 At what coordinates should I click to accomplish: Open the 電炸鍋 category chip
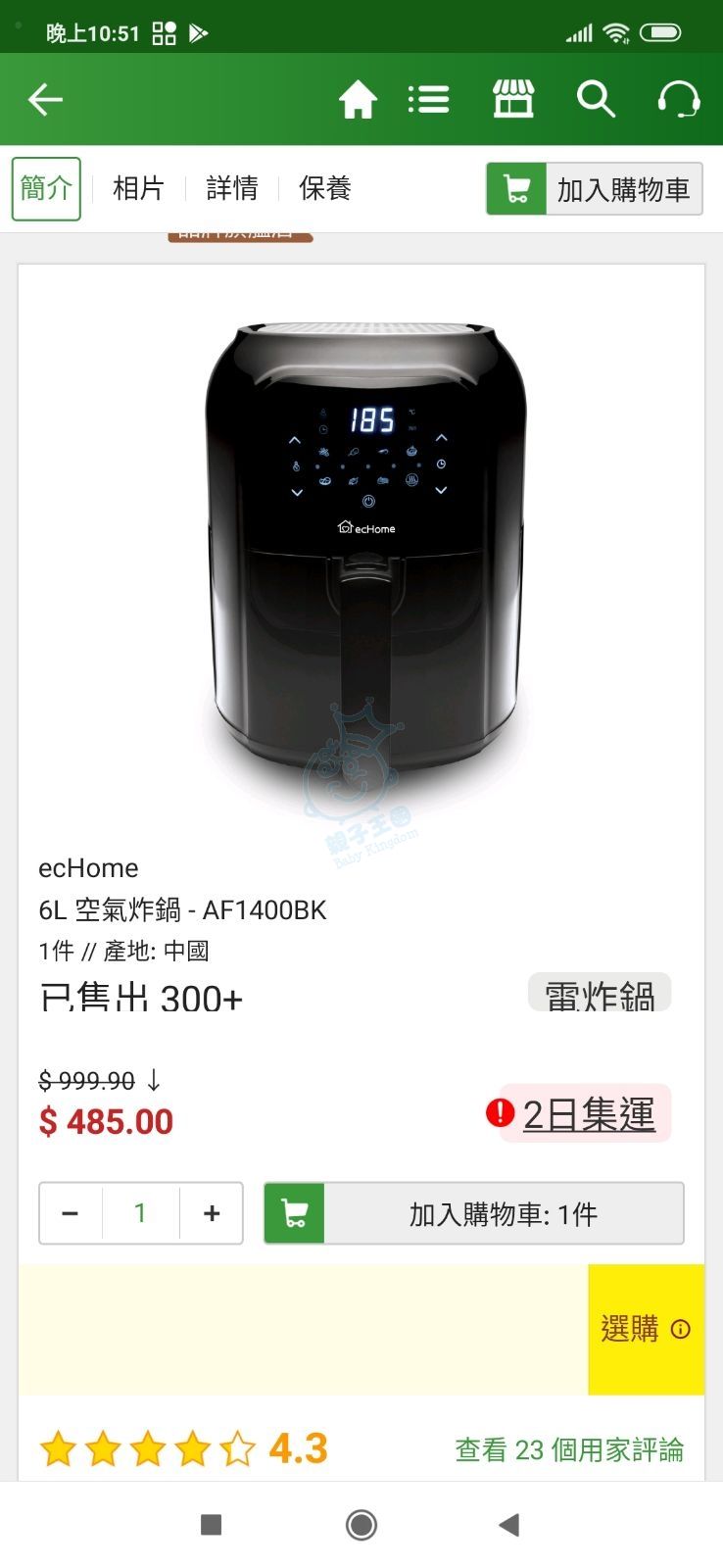tap(600, 994)
